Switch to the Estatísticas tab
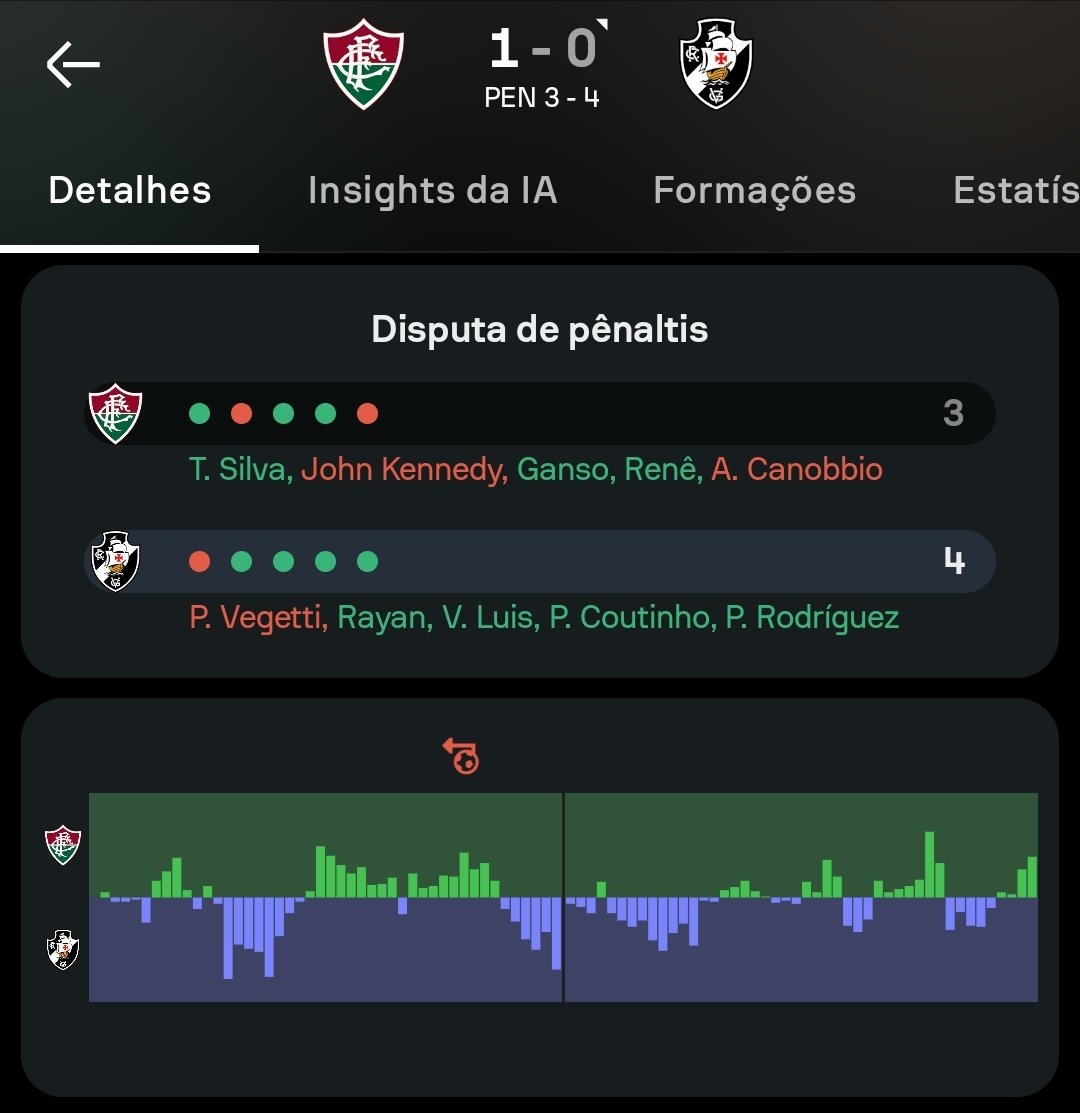 click(1015, 190)
